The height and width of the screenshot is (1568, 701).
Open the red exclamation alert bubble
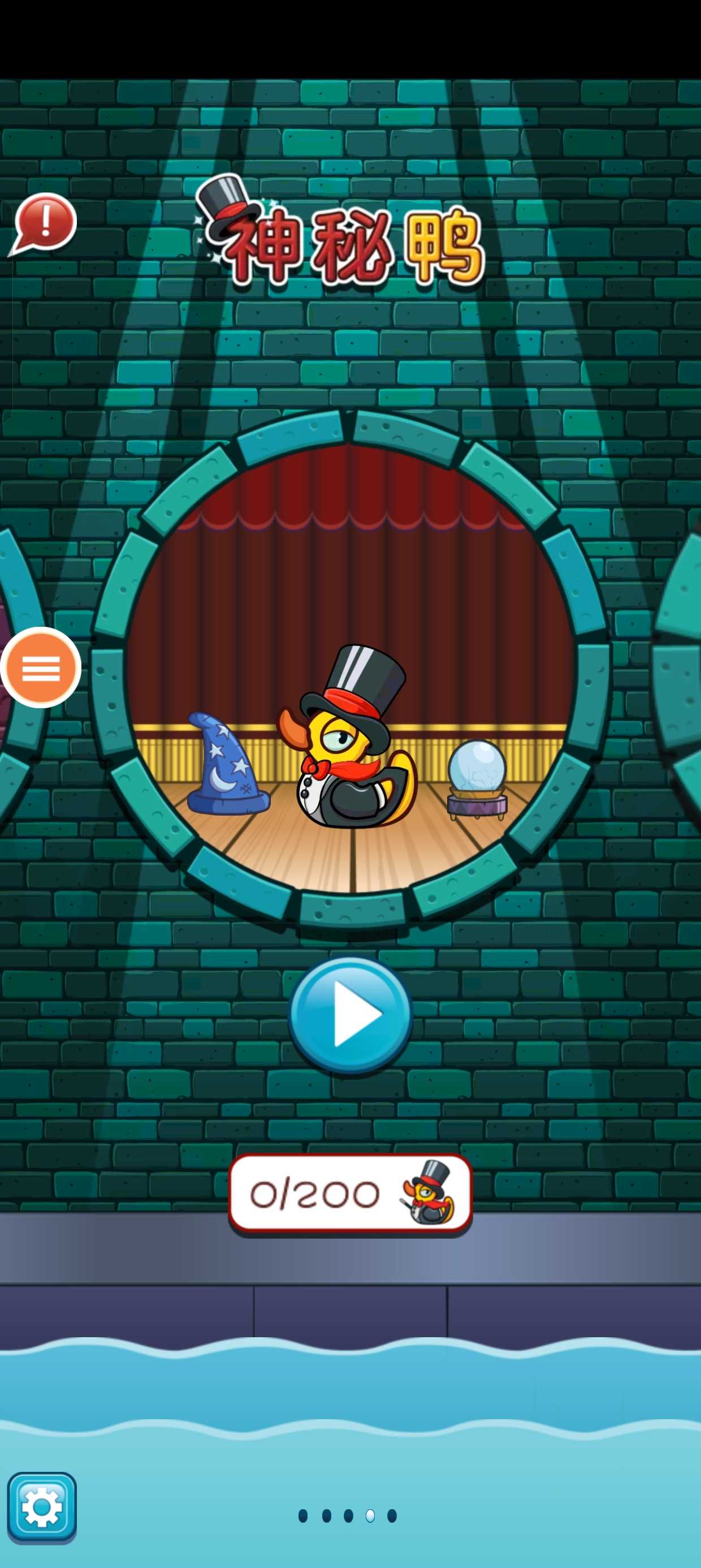pyautogui.click(x=44, y=222)
